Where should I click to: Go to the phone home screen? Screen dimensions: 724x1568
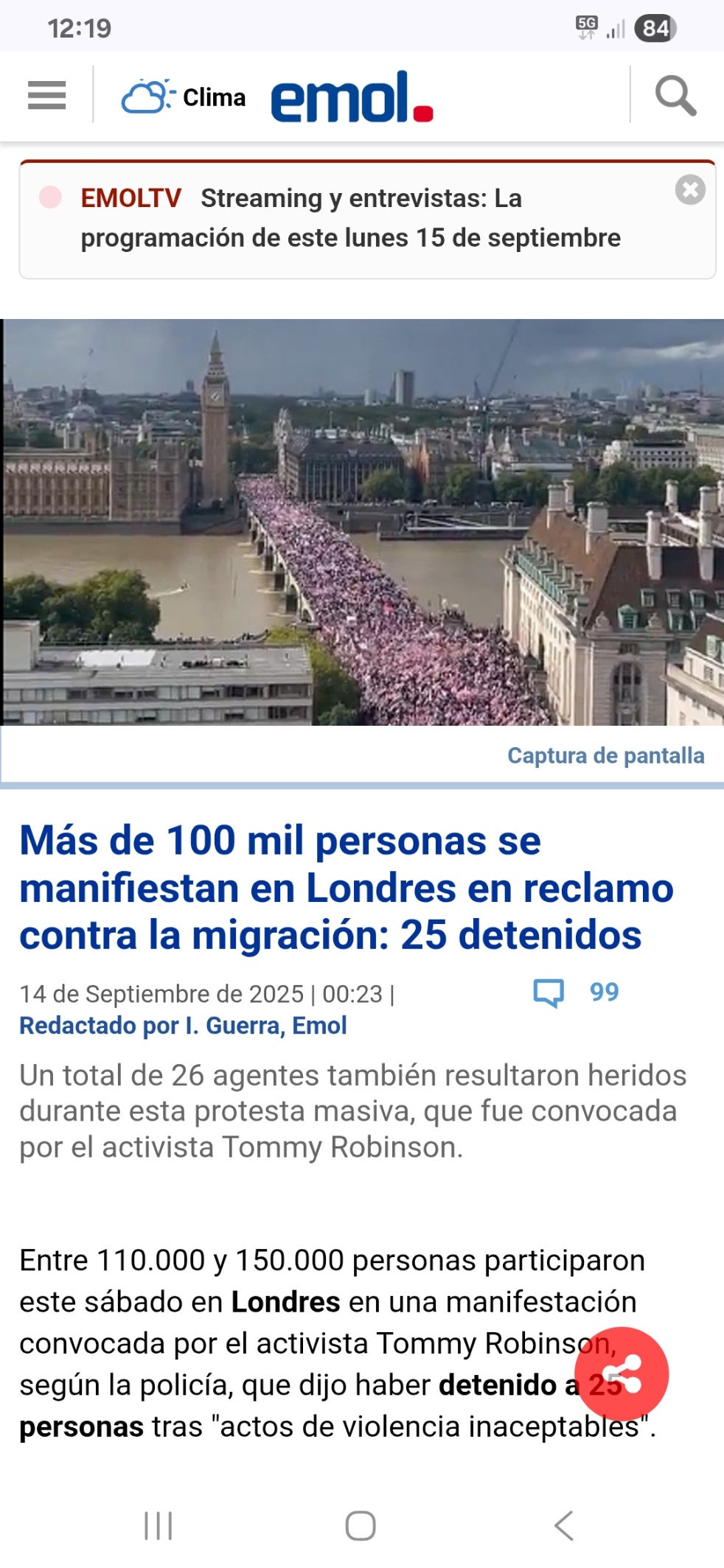click(x=361, y=1525)
